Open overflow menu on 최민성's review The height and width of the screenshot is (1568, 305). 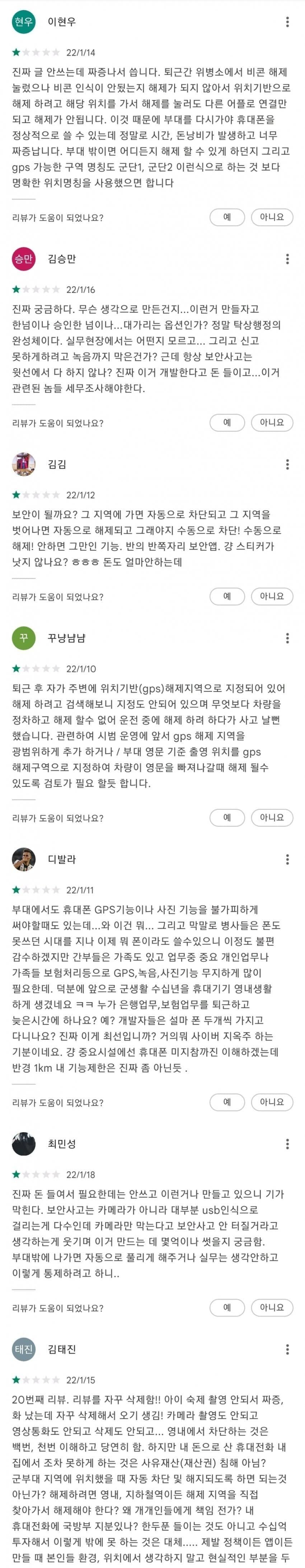287,1144
